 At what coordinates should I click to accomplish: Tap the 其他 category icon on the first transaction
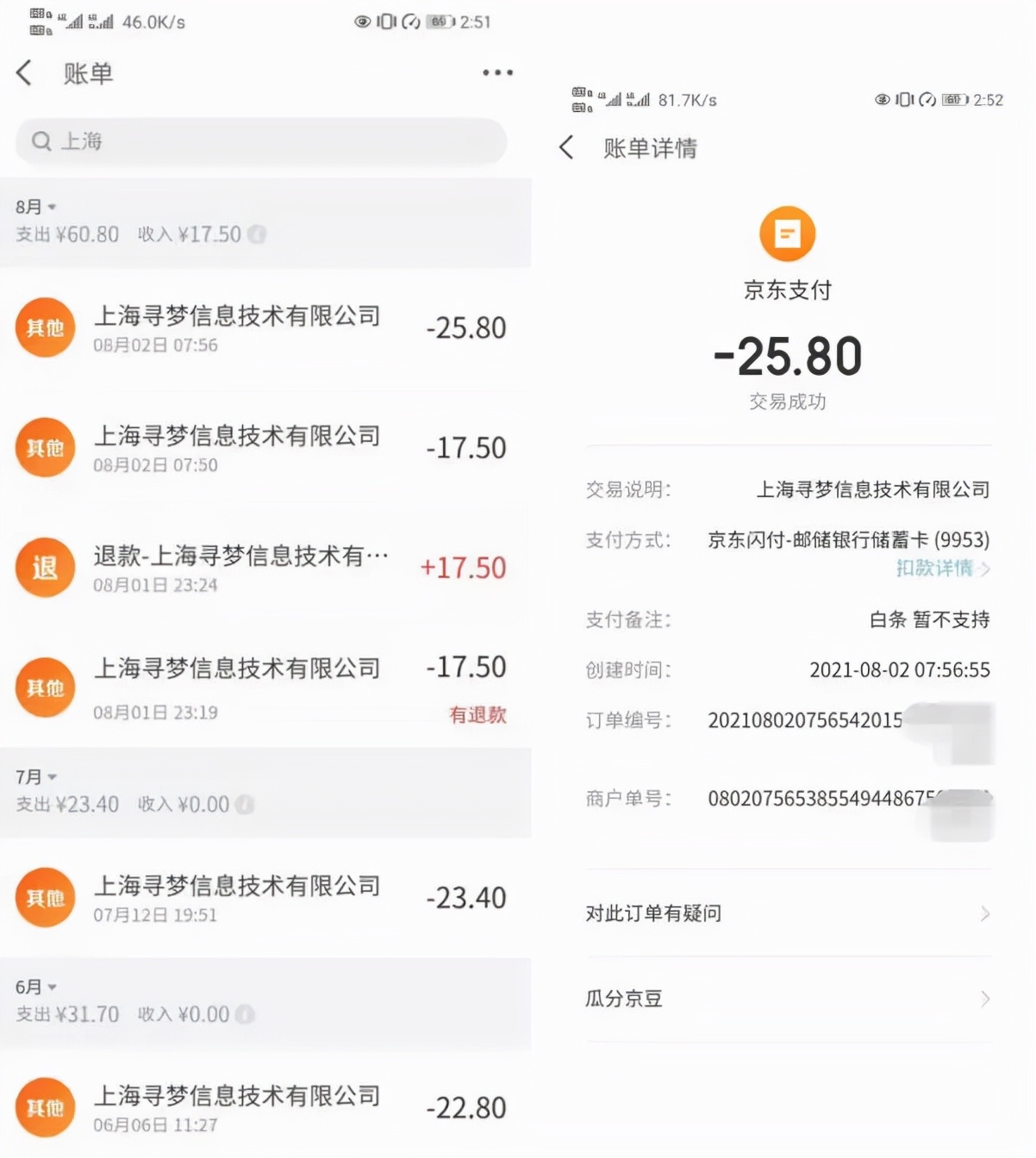[45, 327]
